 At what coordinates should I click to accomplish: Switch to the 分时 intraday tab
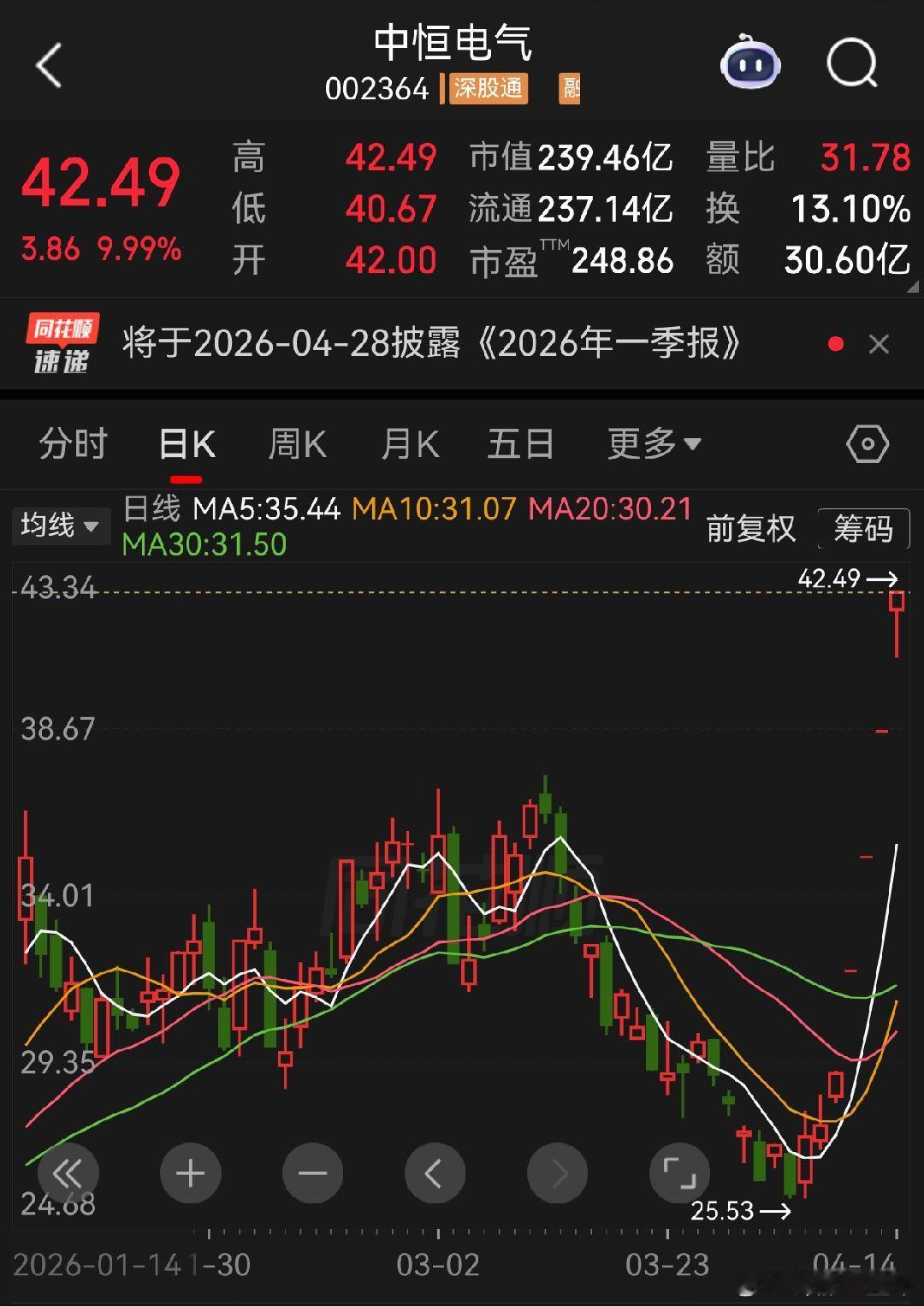[x=71, y=443]
